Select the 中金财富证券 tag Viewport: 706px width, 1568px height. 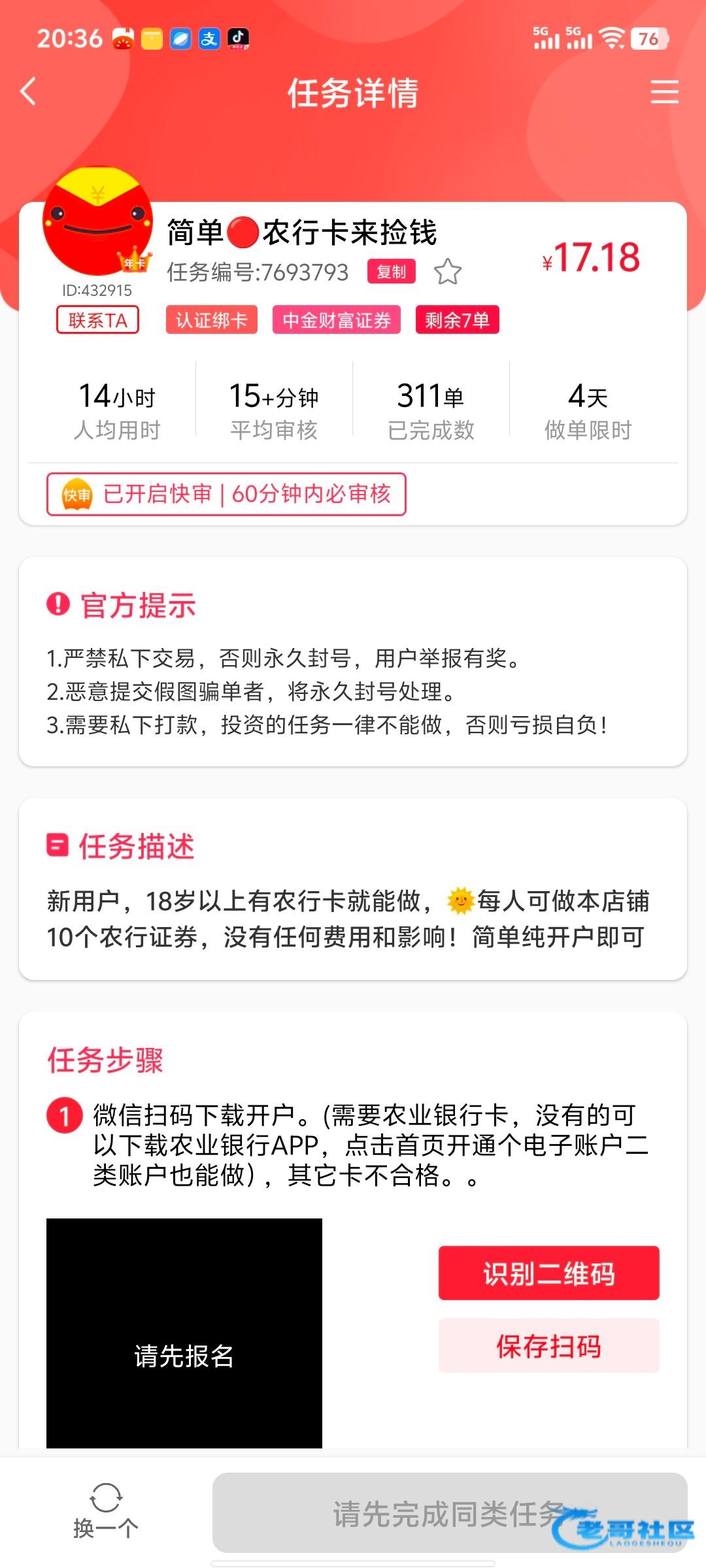tap(336, 320)
